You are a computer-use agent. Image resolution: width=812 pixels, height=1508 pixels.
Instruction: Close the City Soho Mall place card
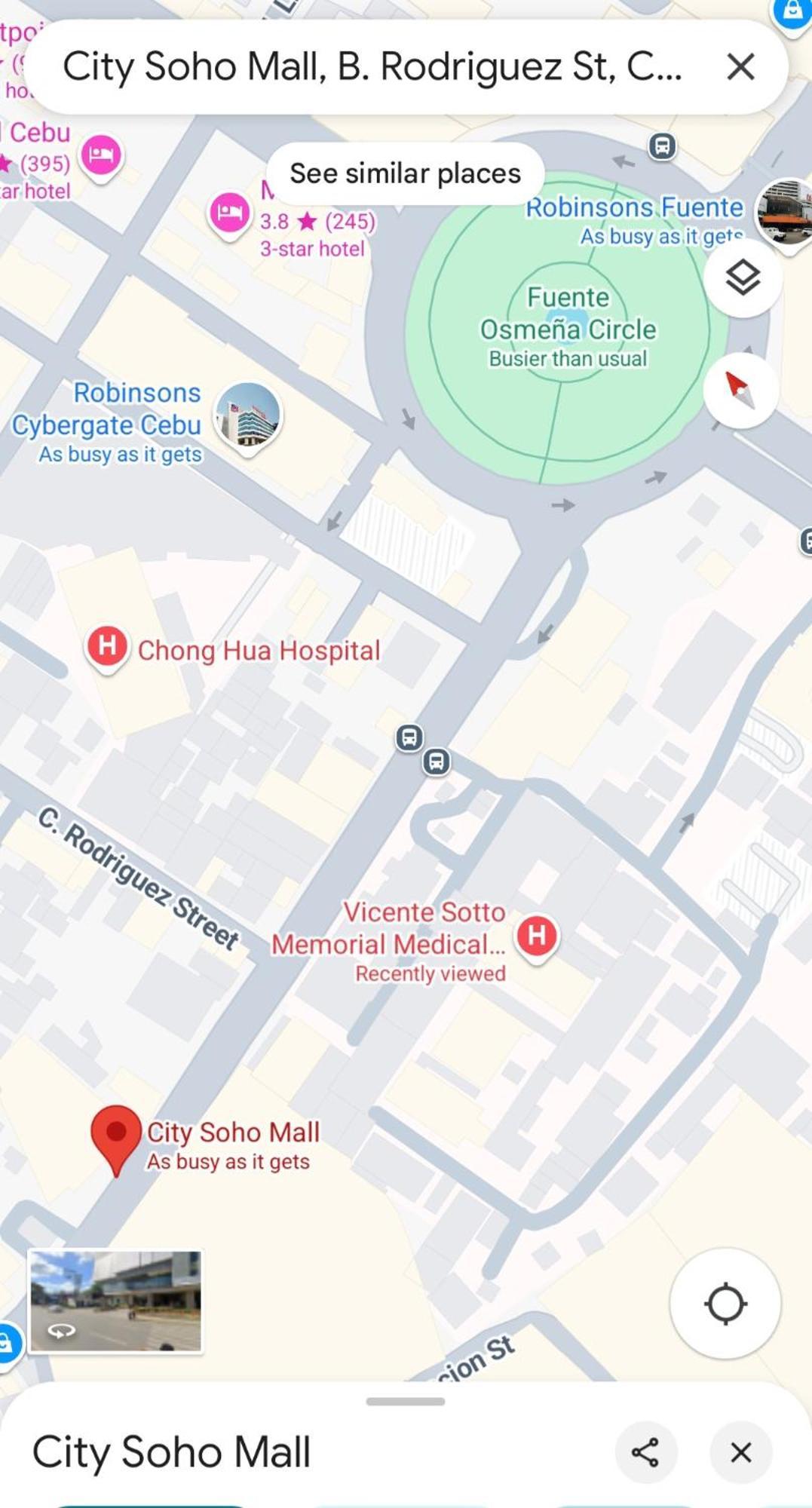740,1452
